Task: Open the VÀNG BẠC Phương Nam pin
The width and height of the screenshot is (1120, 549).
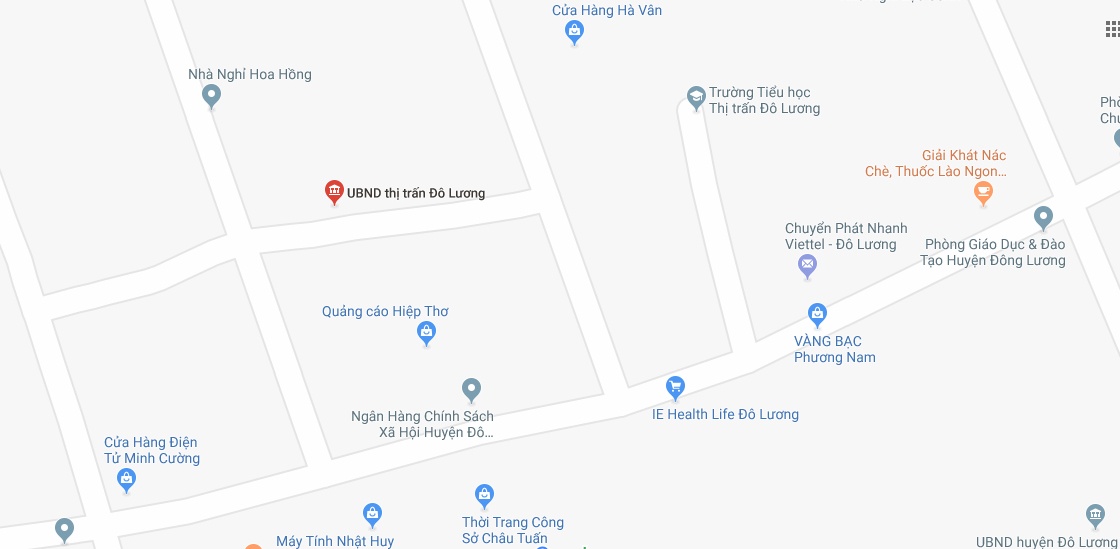Action: click(817, 314)
